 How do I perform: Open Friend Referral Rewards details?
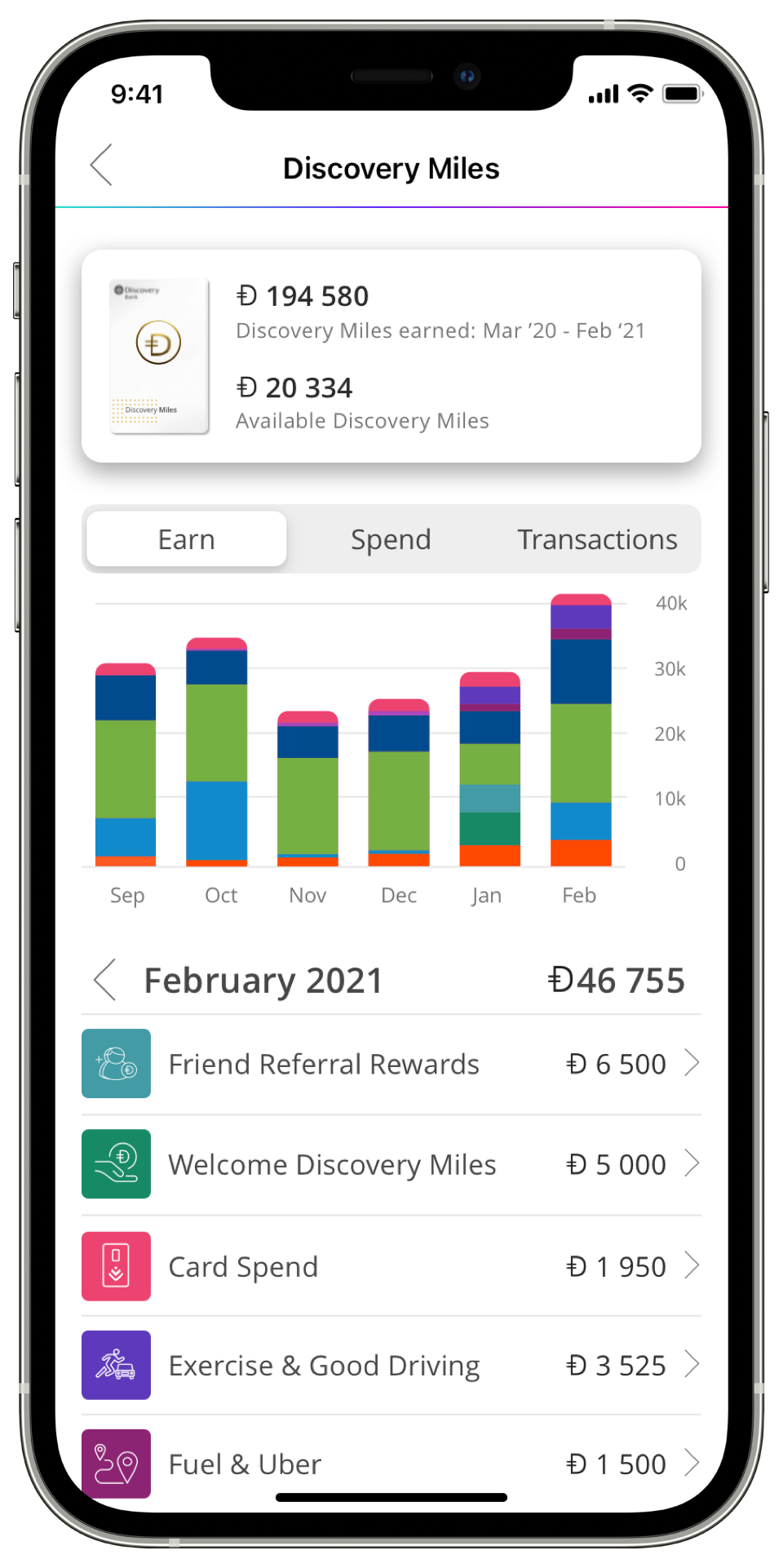pos(391,1064)
